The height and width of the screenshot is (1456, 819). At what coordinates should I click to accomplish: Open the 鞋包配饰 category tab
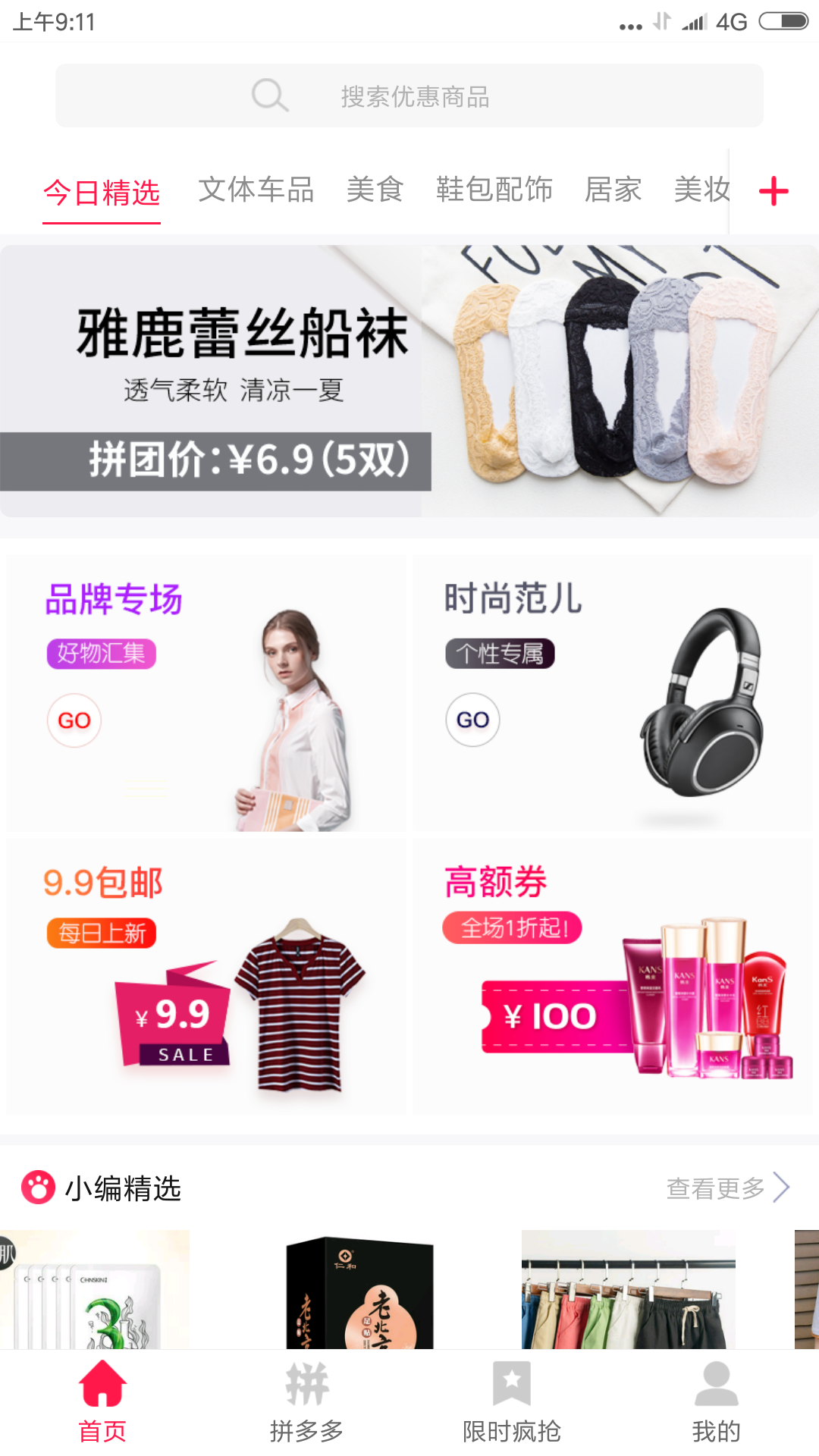point(494,190)
